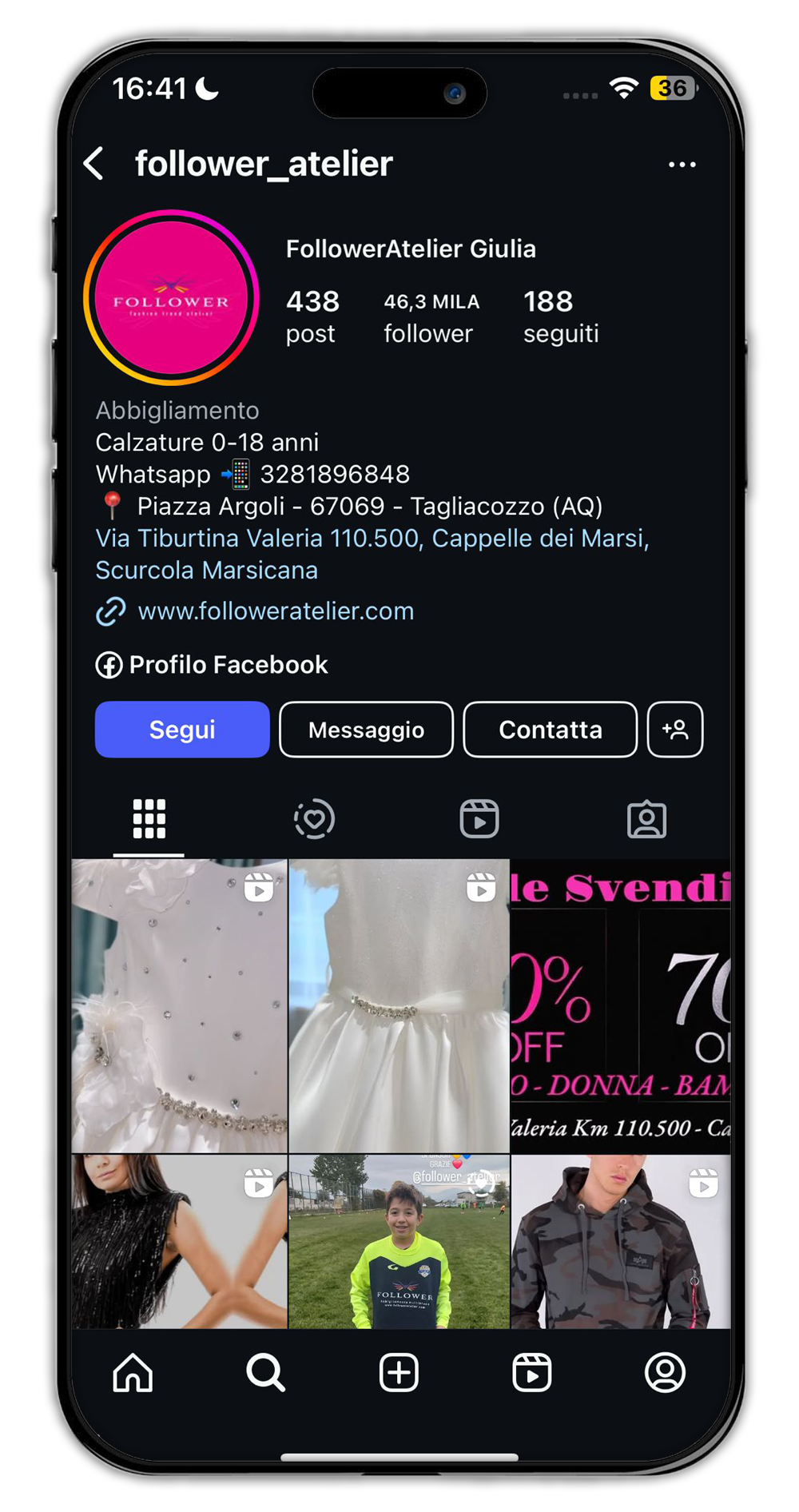View the profile picture story
Image resolution: width=799 pixels, height=1512 pixels.
click(171, 298)
